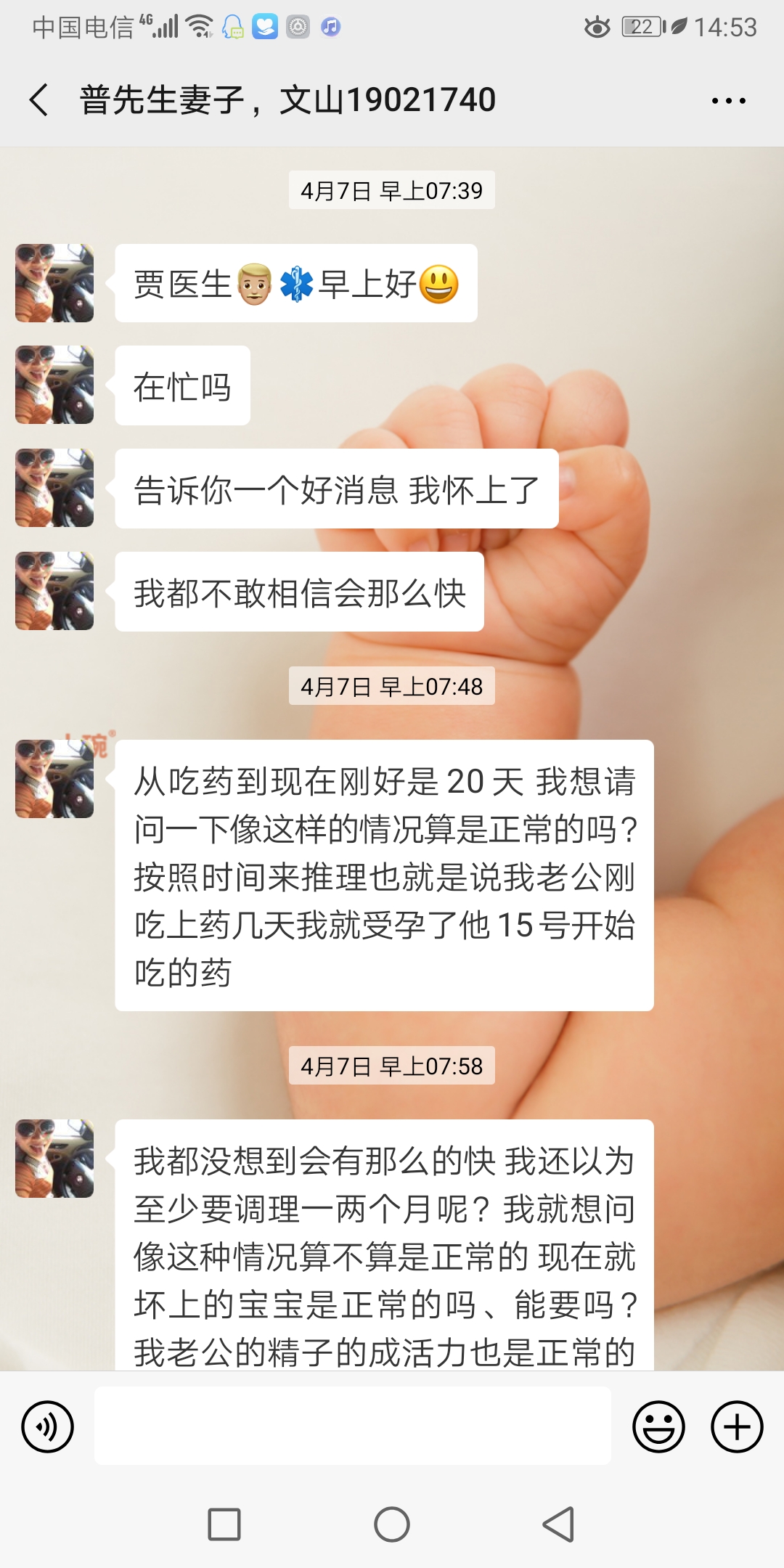
Task: Tap the system home button
Action: [392, 1524]
